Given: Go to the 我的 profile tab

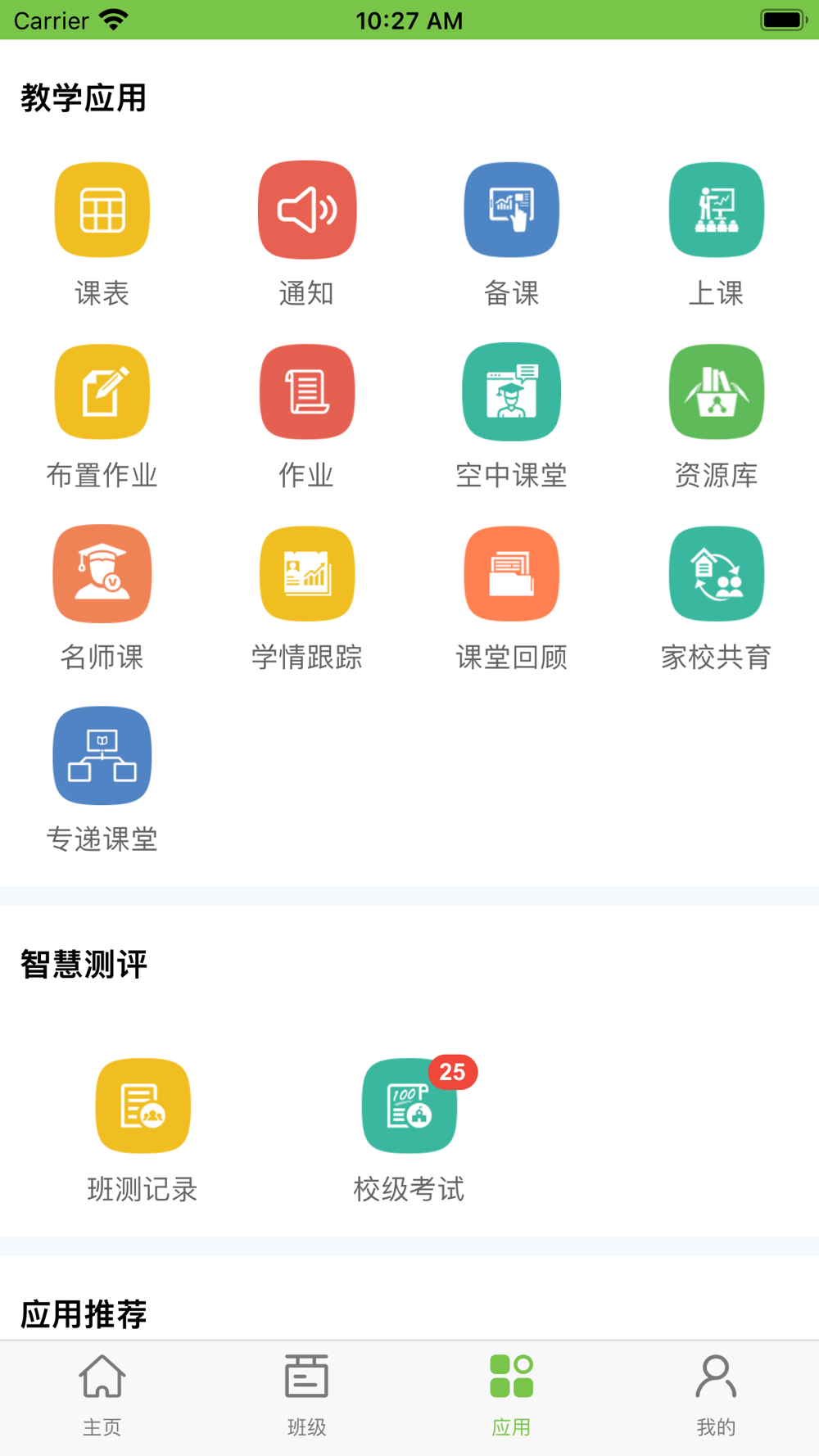Looking at the screenshot, I should [717, 1396].
